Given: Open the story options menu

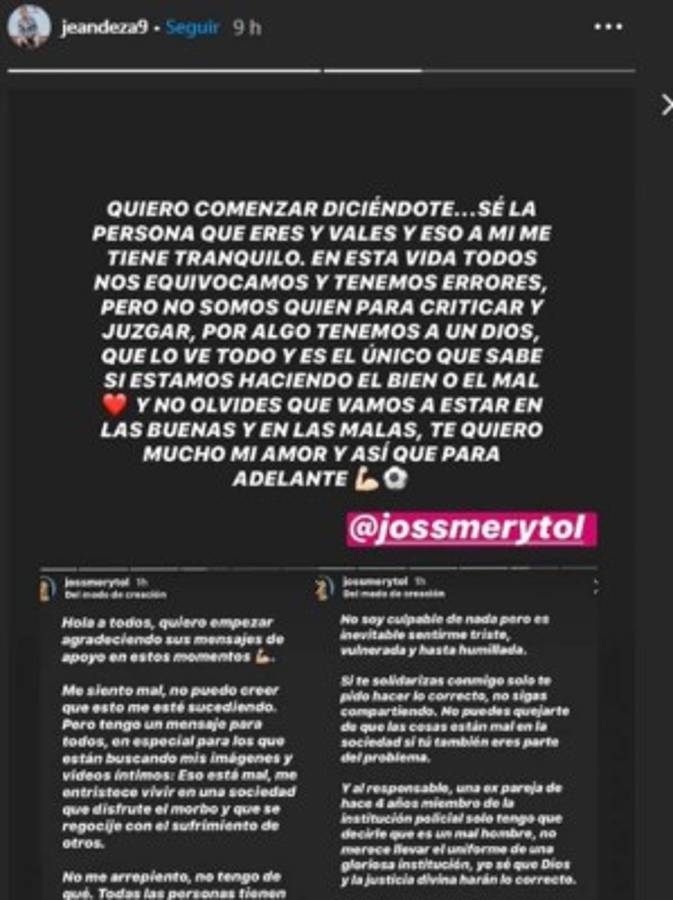Looking at the screenshot, I should tap(608, 28).
